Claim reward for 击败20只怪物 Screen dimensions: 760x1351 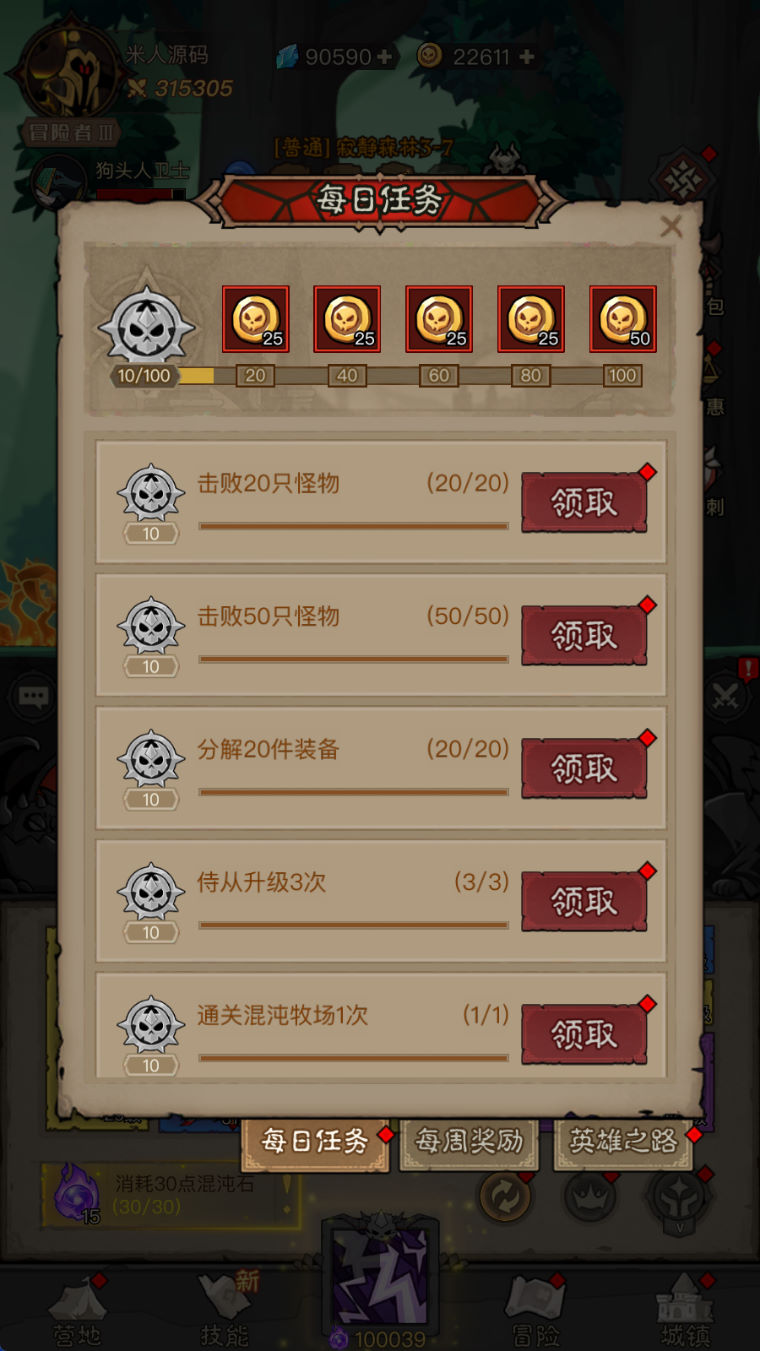coord(584,503)
